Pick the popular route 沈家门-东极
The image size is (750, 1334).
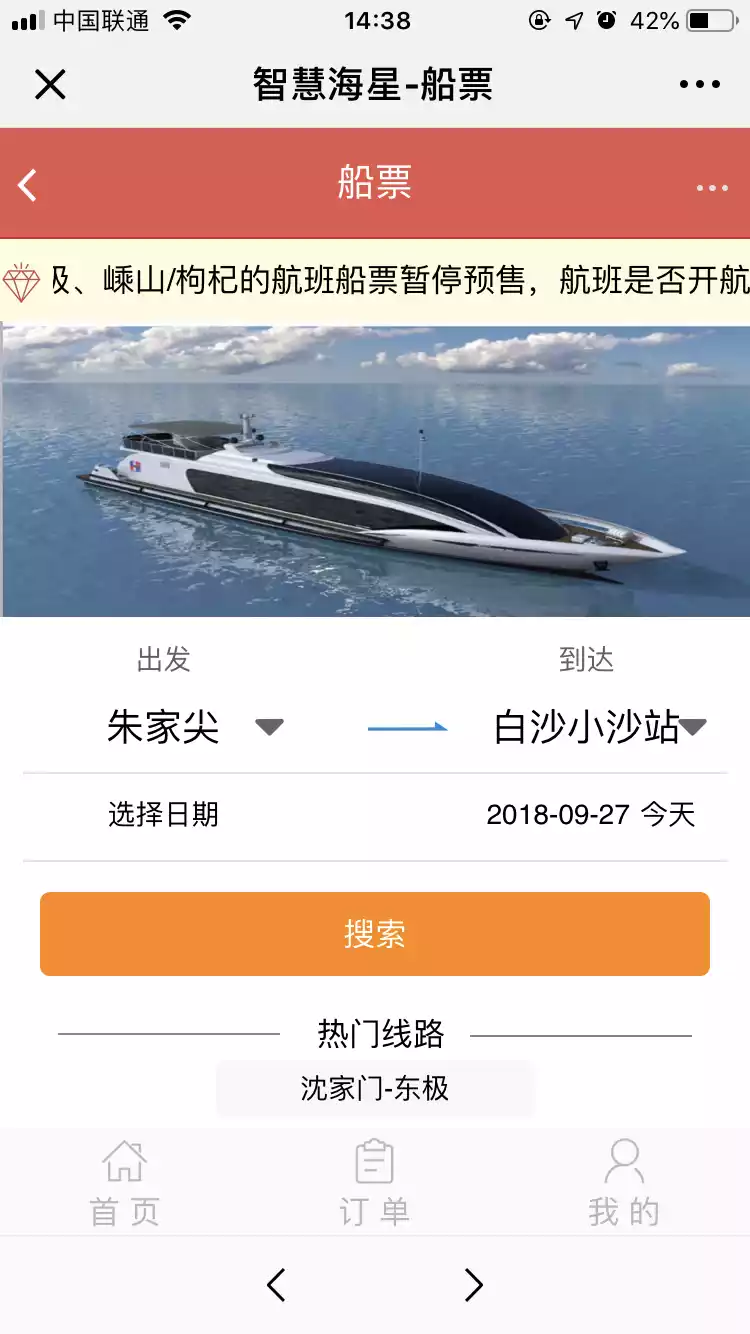(x=375, y=1088)
